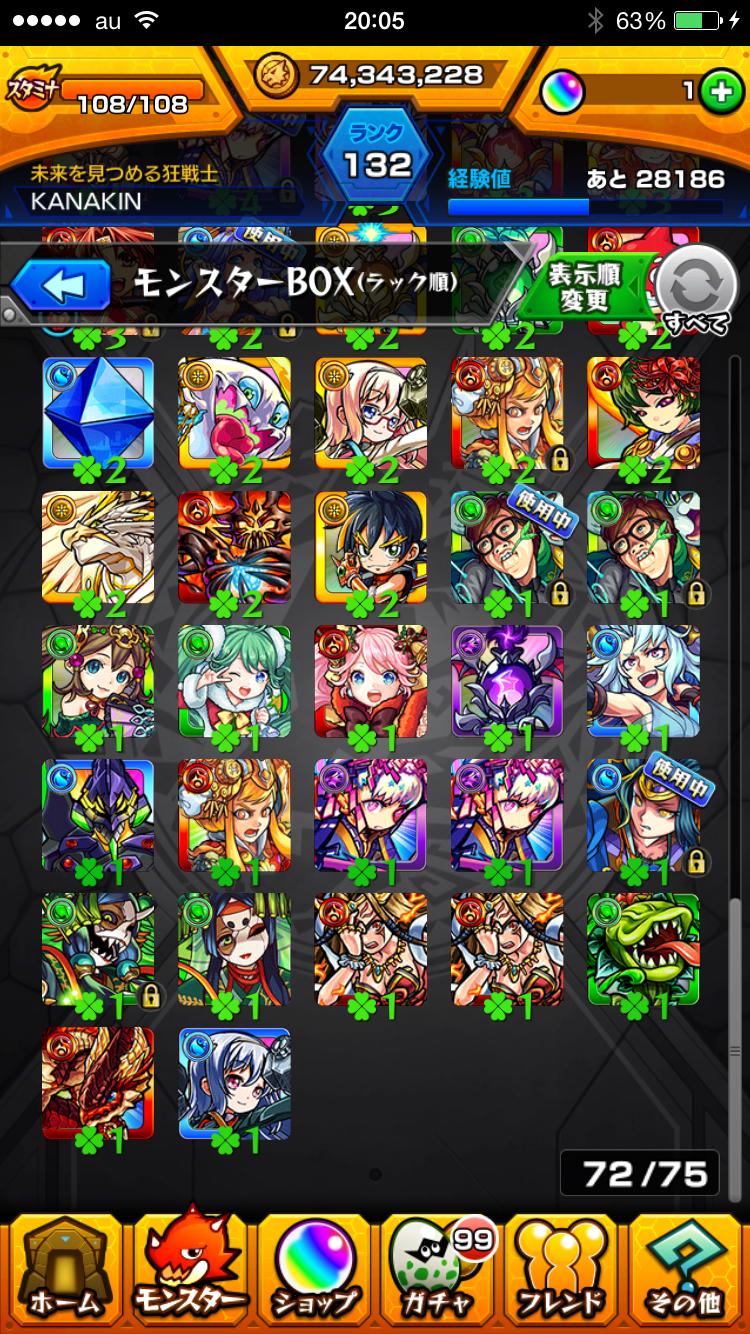This screenshot has height=1334, width=750.
Task: Select the green-haired winking girl monster
Action: (x=235, y=680)
